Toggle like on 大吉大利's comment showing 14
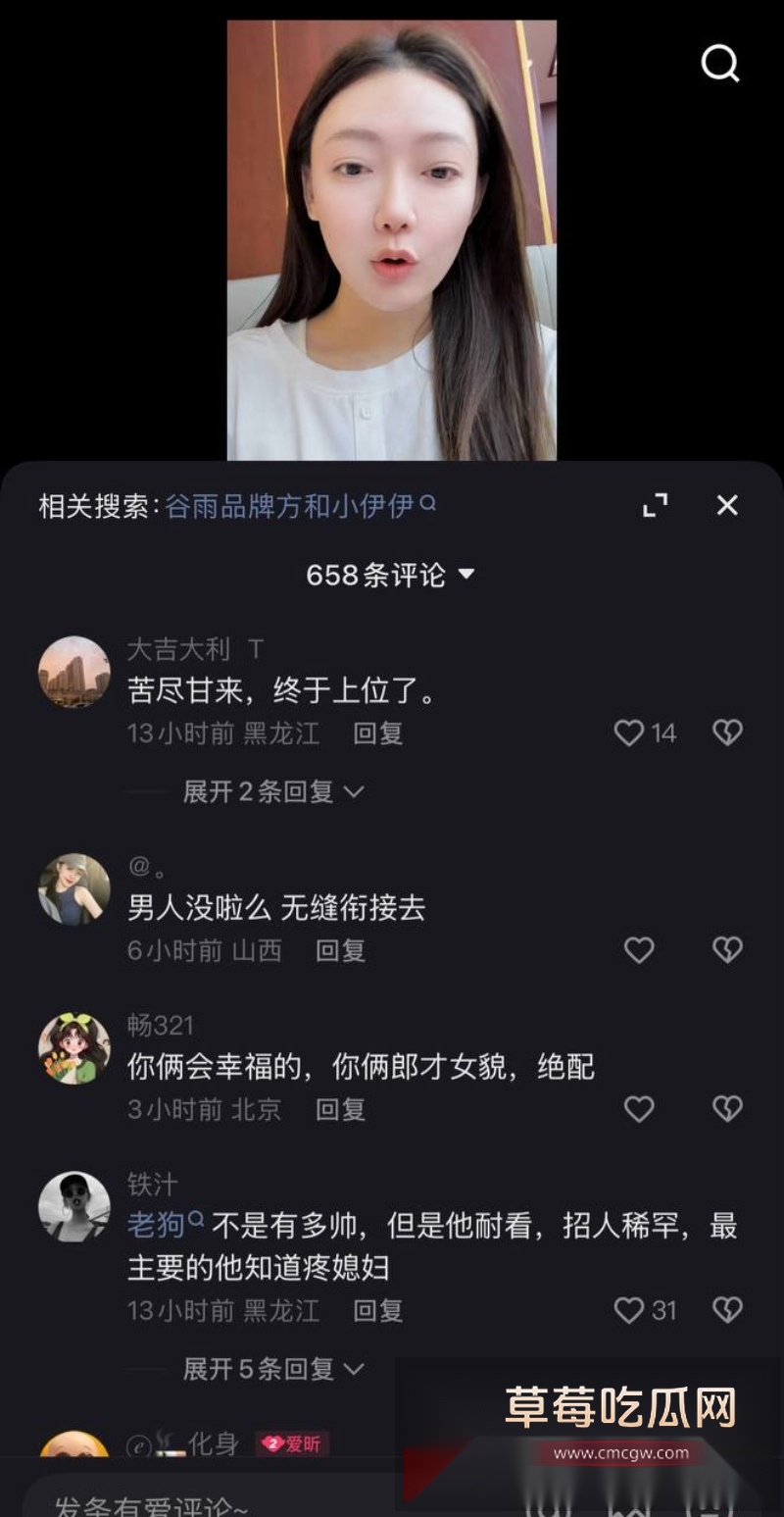This screenshot has width=784, height=1517. click(627, 733)
